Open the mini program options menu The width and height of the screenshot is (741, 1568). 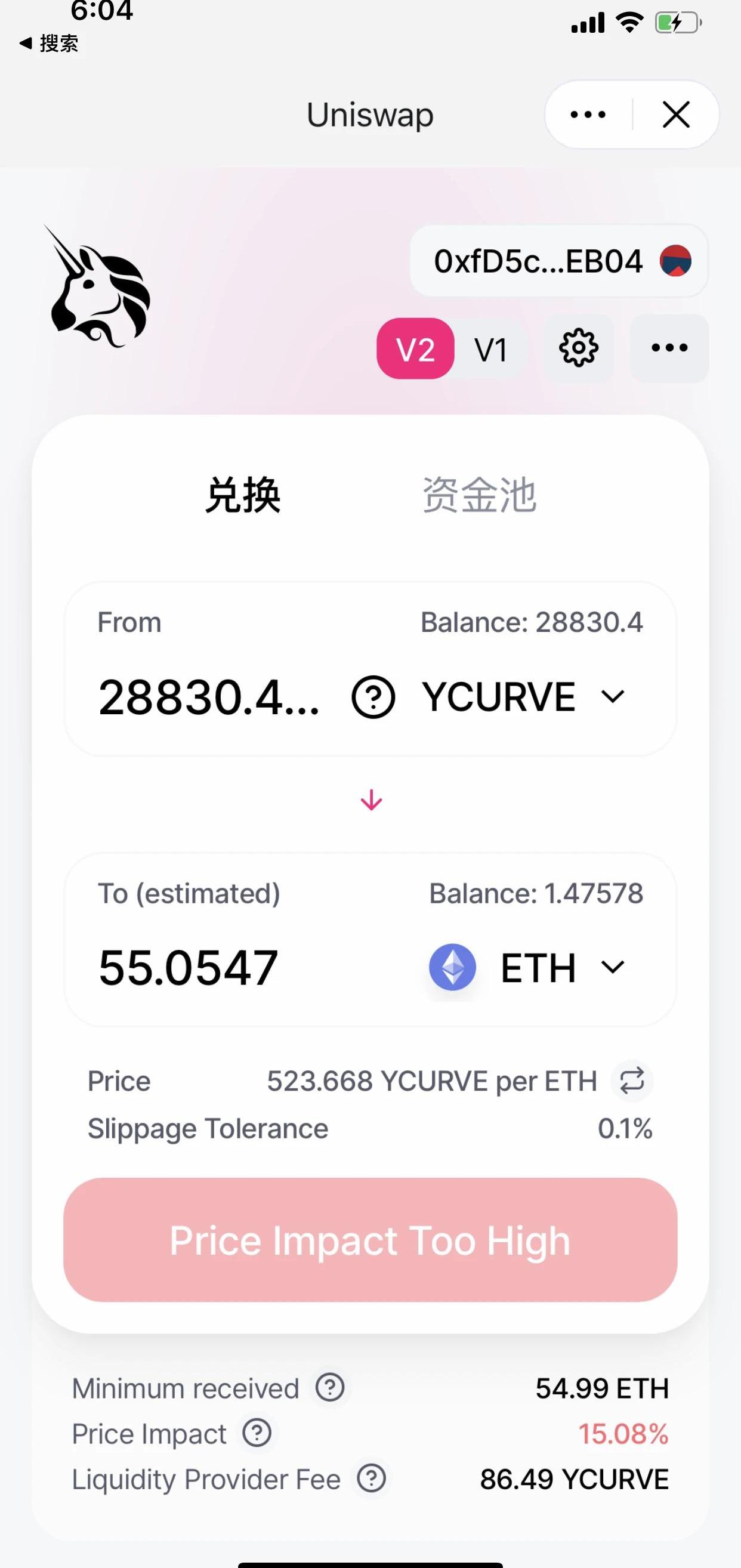[x=588, y=115]
